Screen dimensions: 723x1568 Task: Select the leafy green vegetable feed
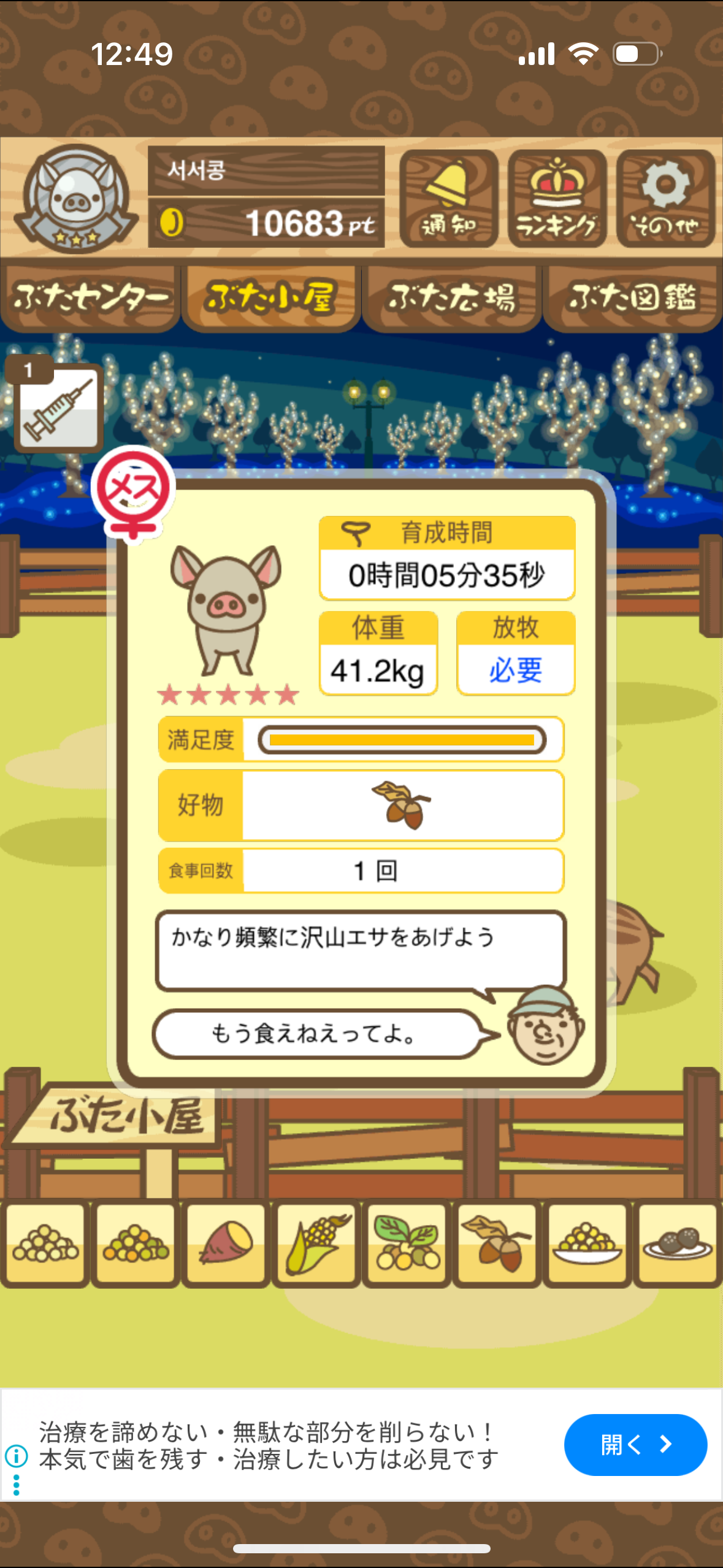click(x=407, y=1243)
